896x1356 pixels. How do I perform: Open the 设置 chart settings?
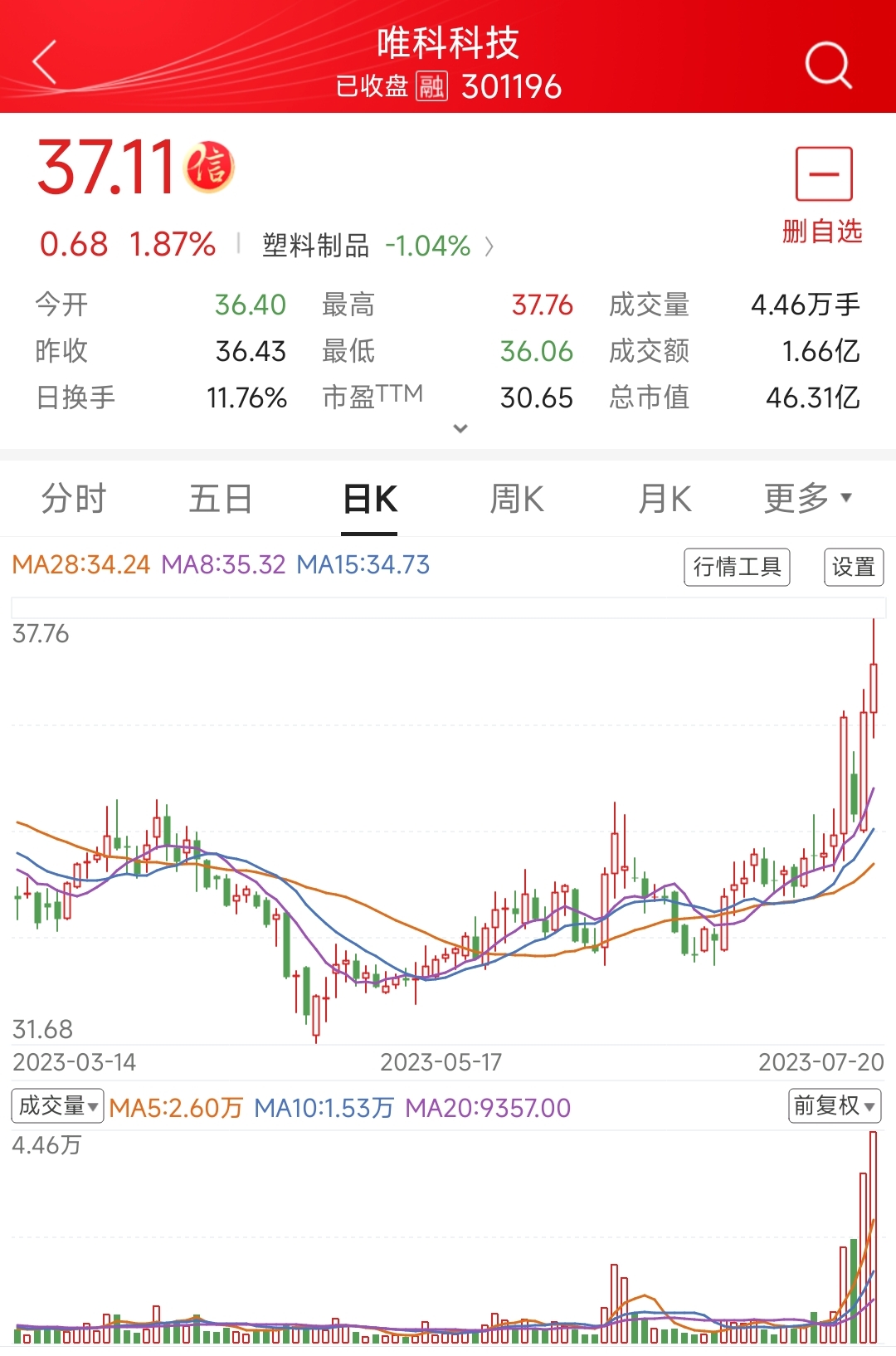point(854,567)
